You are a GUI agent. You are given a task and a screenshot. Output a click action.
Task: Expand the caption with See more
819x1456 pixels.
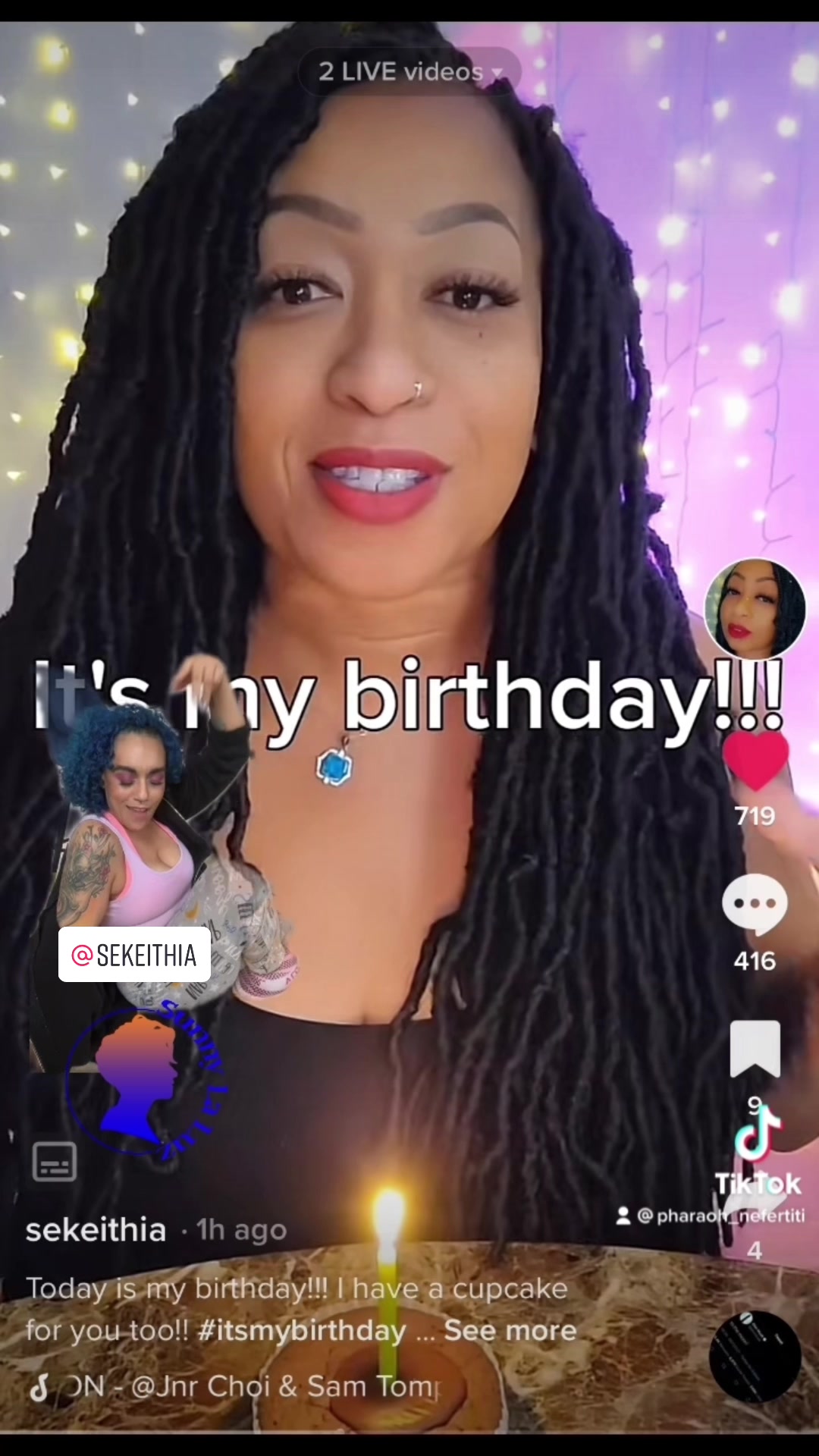coord(510,1330)
